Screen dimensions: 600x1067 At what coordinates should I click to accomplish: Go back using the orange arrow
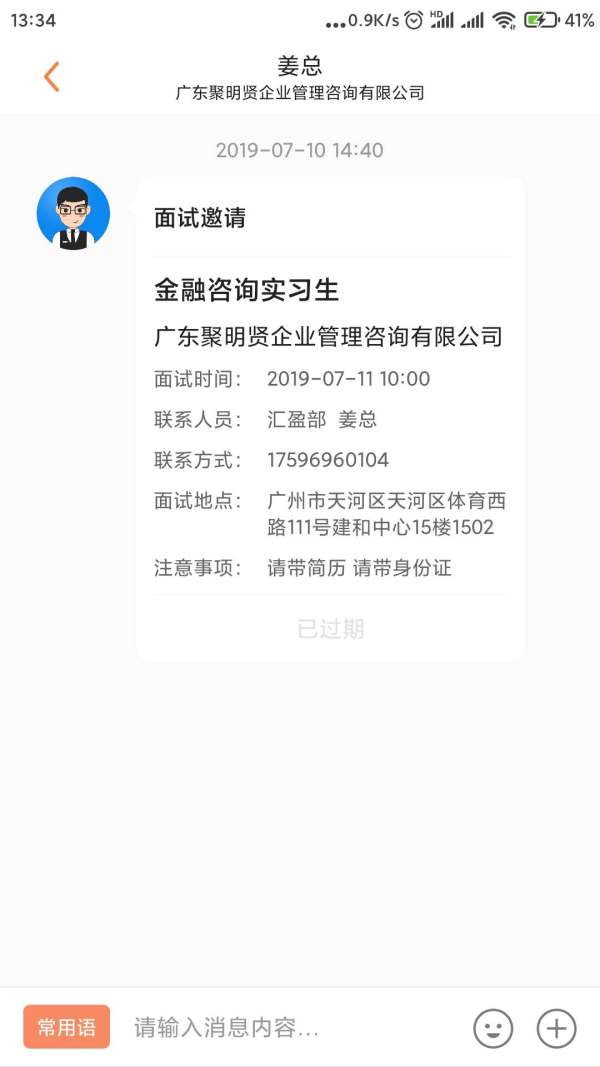(52, 77)
